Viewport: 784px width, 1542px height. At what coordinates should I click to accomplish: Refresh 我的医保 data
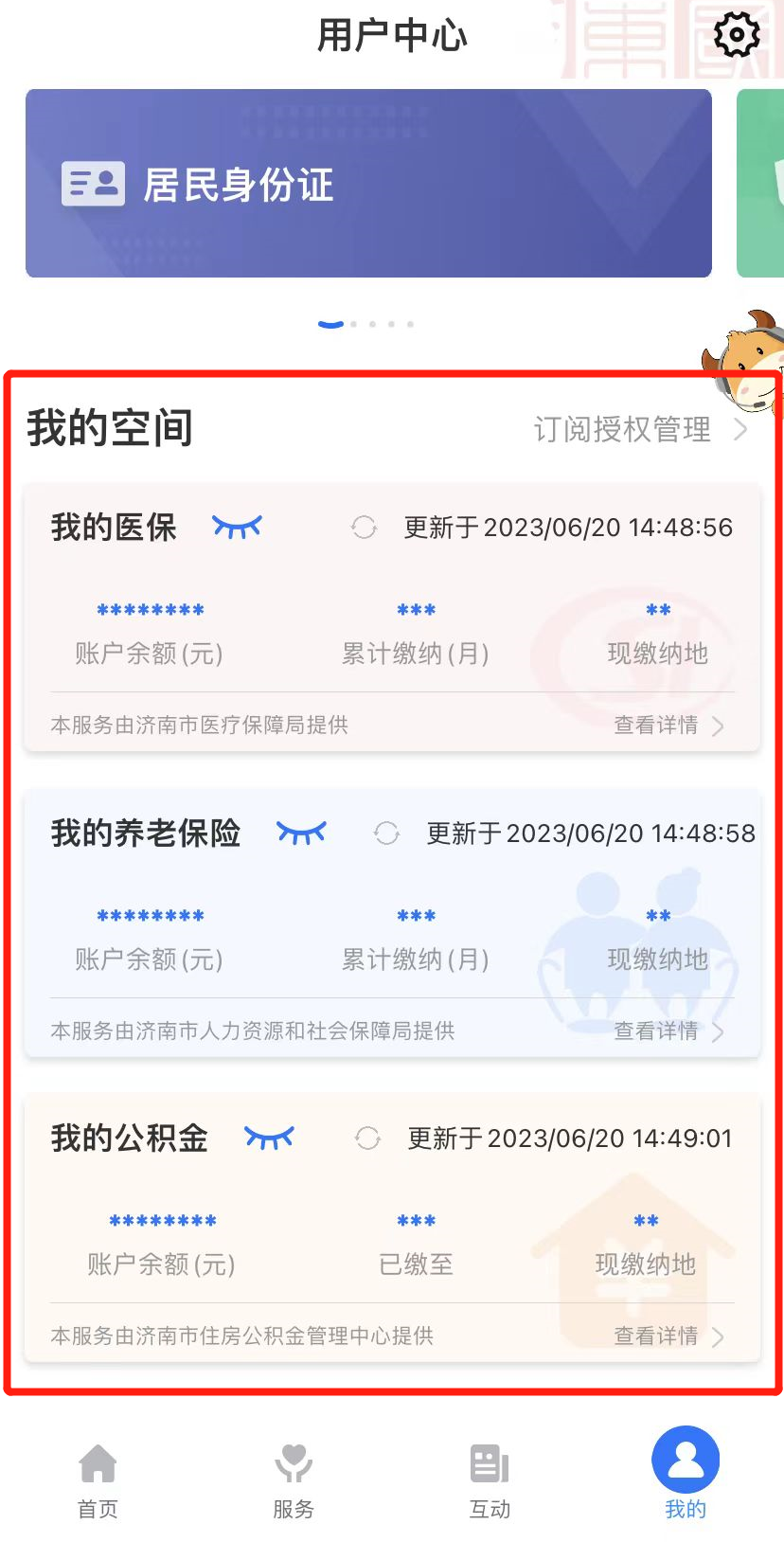364,528
